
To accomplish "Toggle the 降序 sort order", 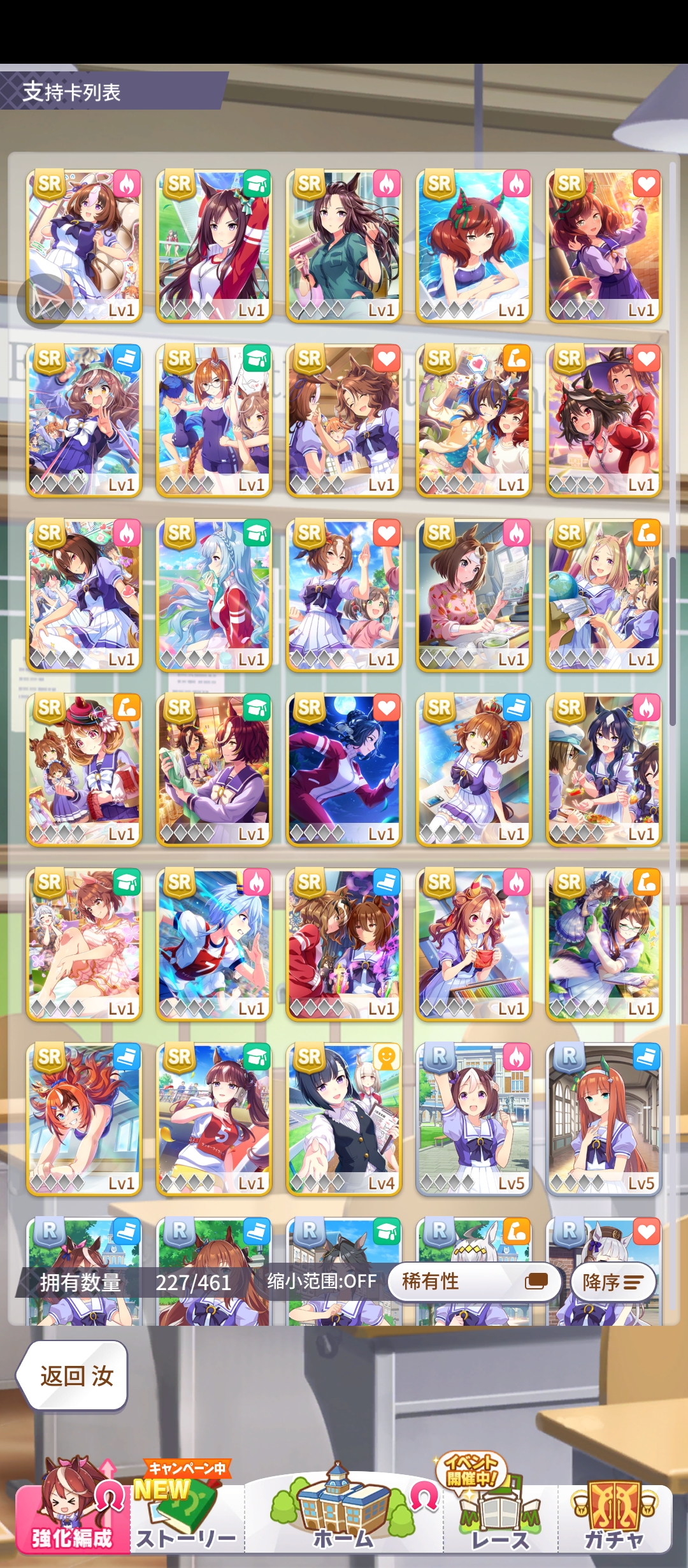I will [613, 1282].
